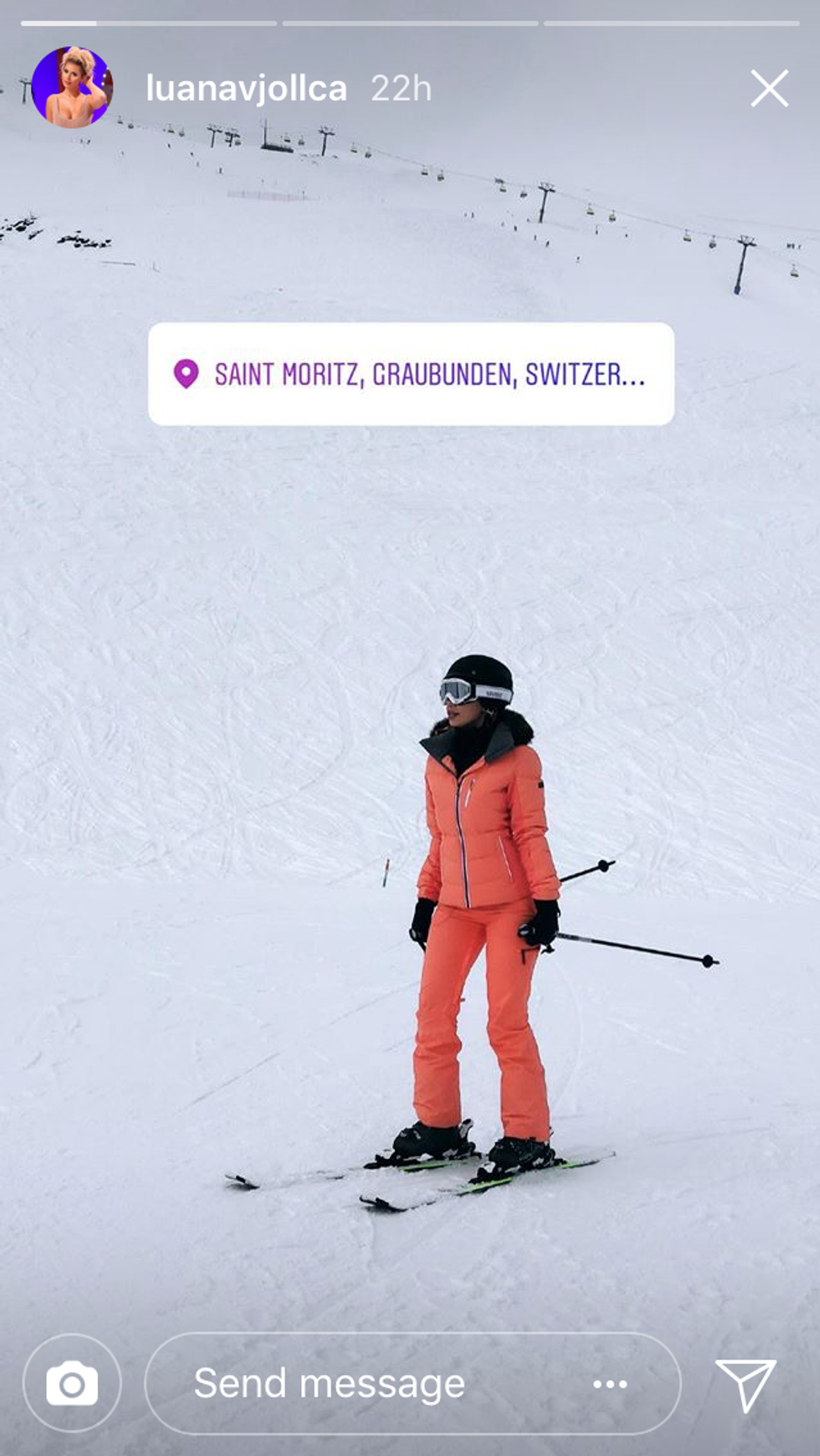This screenshot has width=820, height=1456.
Task: Share this story via paper plane
Action: click(x=745, y=1384)
